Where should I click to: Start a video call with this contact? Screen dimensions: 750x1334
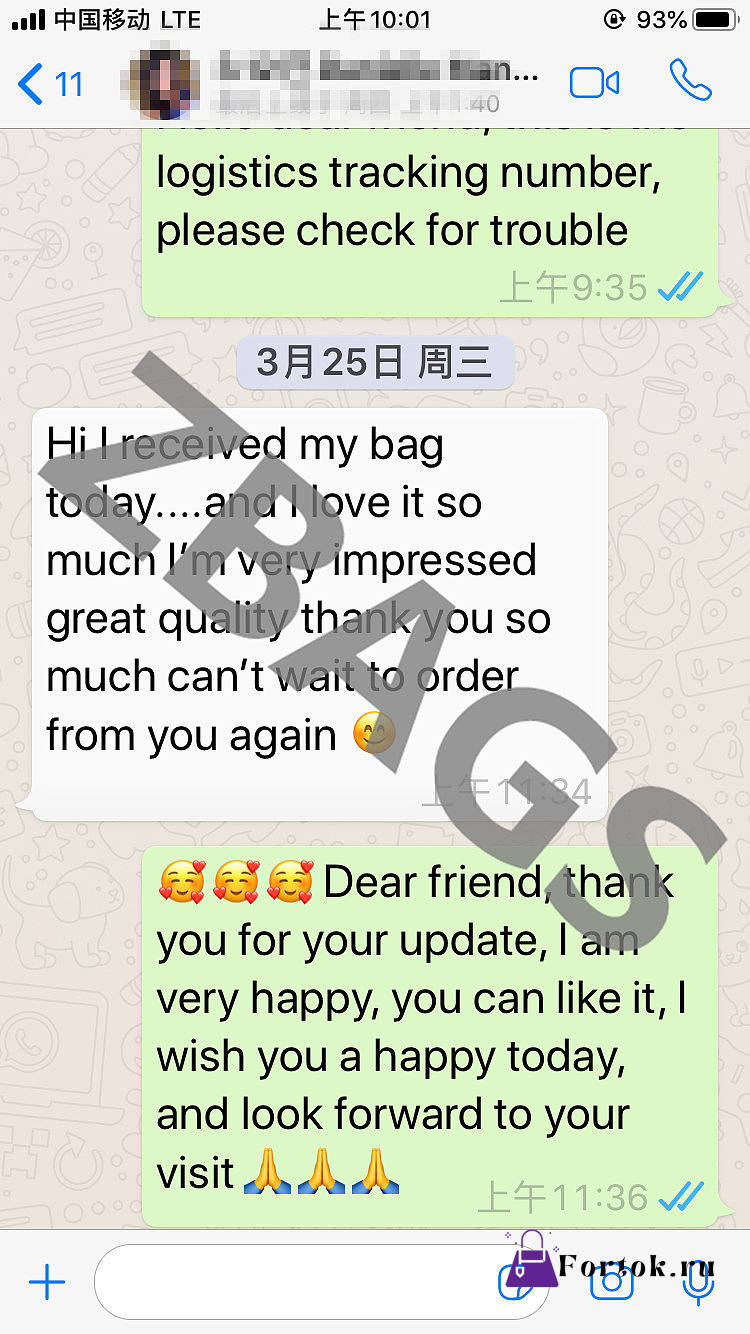click(x=594, y=83)
